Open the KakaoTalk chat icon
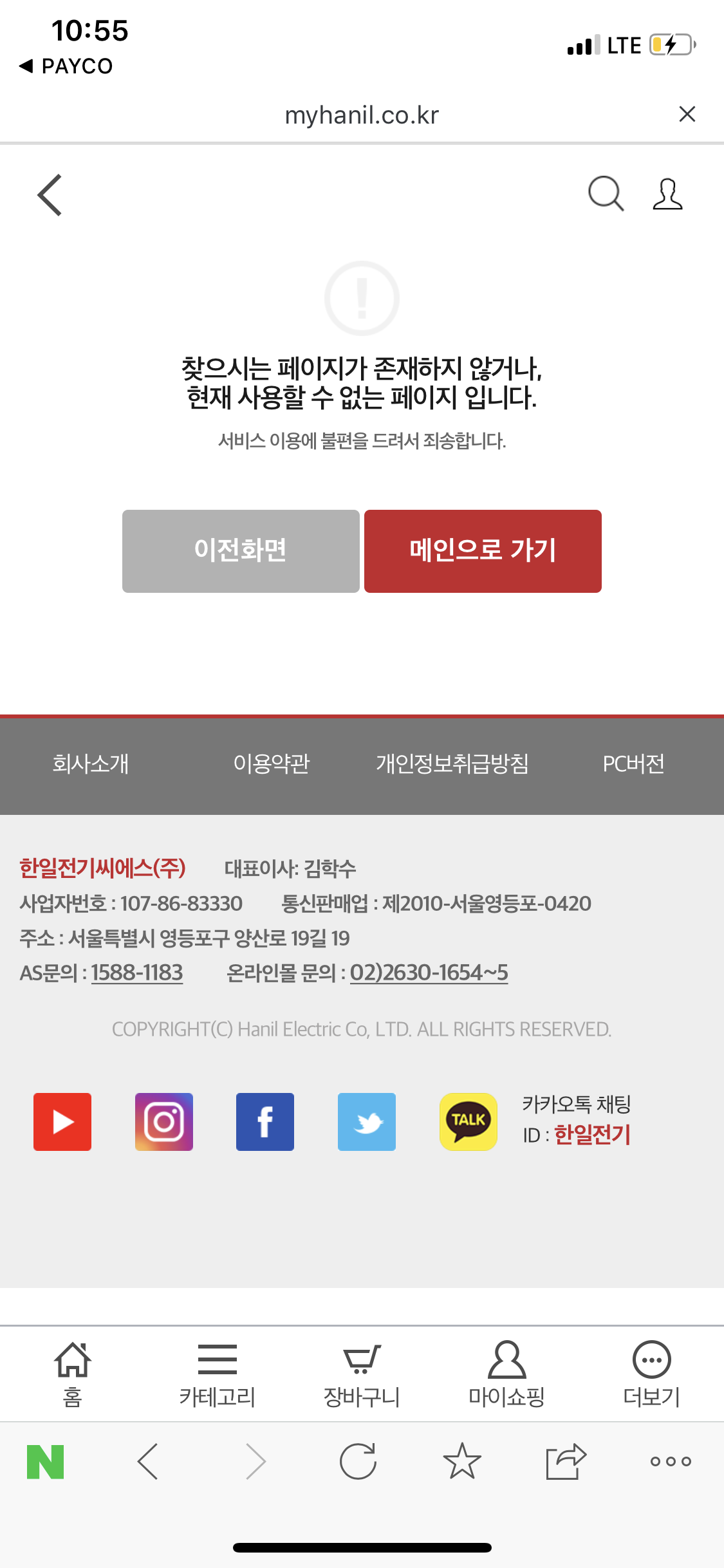Image resolution: width=724 pixels, height=1568 pixels. pyautogui.click(x=469, y=1122)
